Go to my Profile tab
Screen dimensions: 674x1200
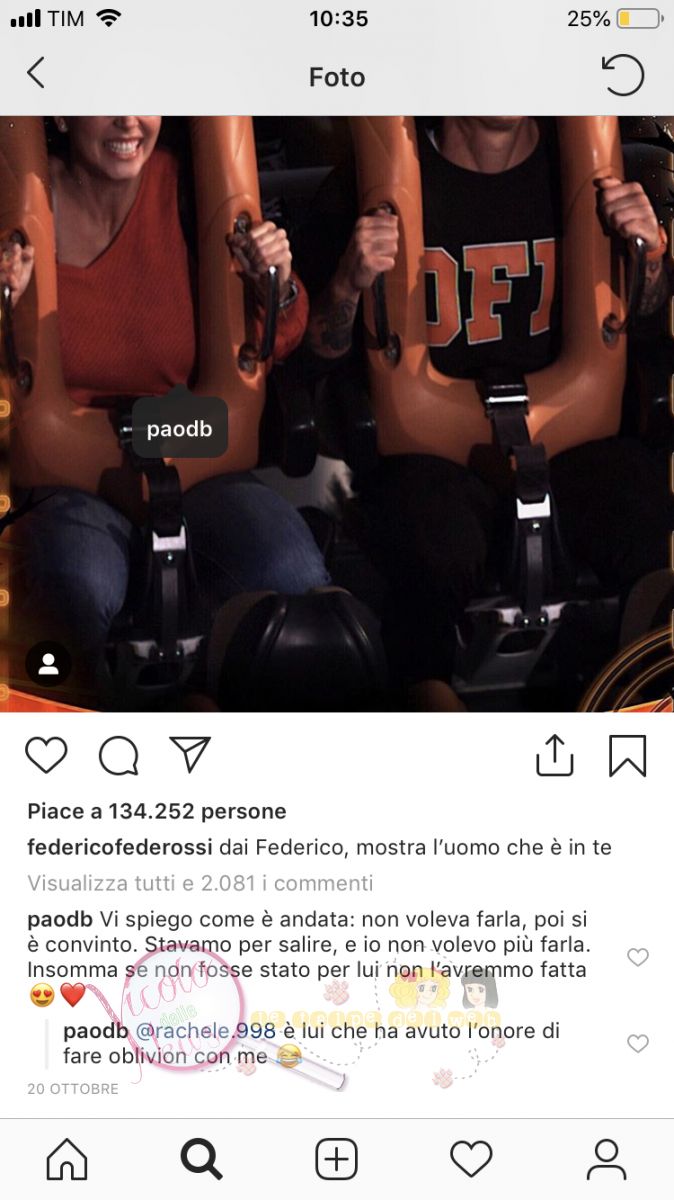(x=606, y=1160)
